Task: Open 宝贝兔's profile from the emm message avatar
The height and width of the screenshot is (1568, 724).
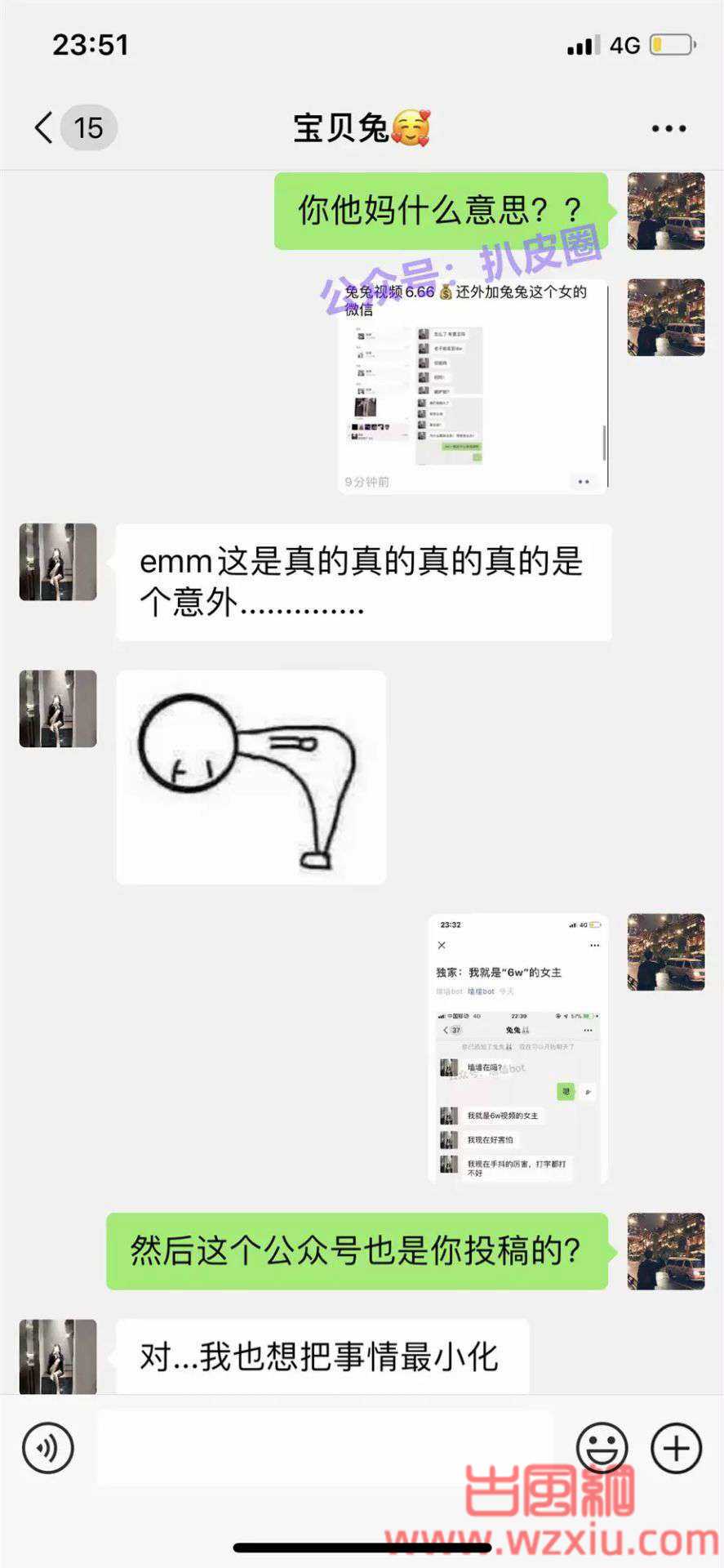Action: point(58,562)
